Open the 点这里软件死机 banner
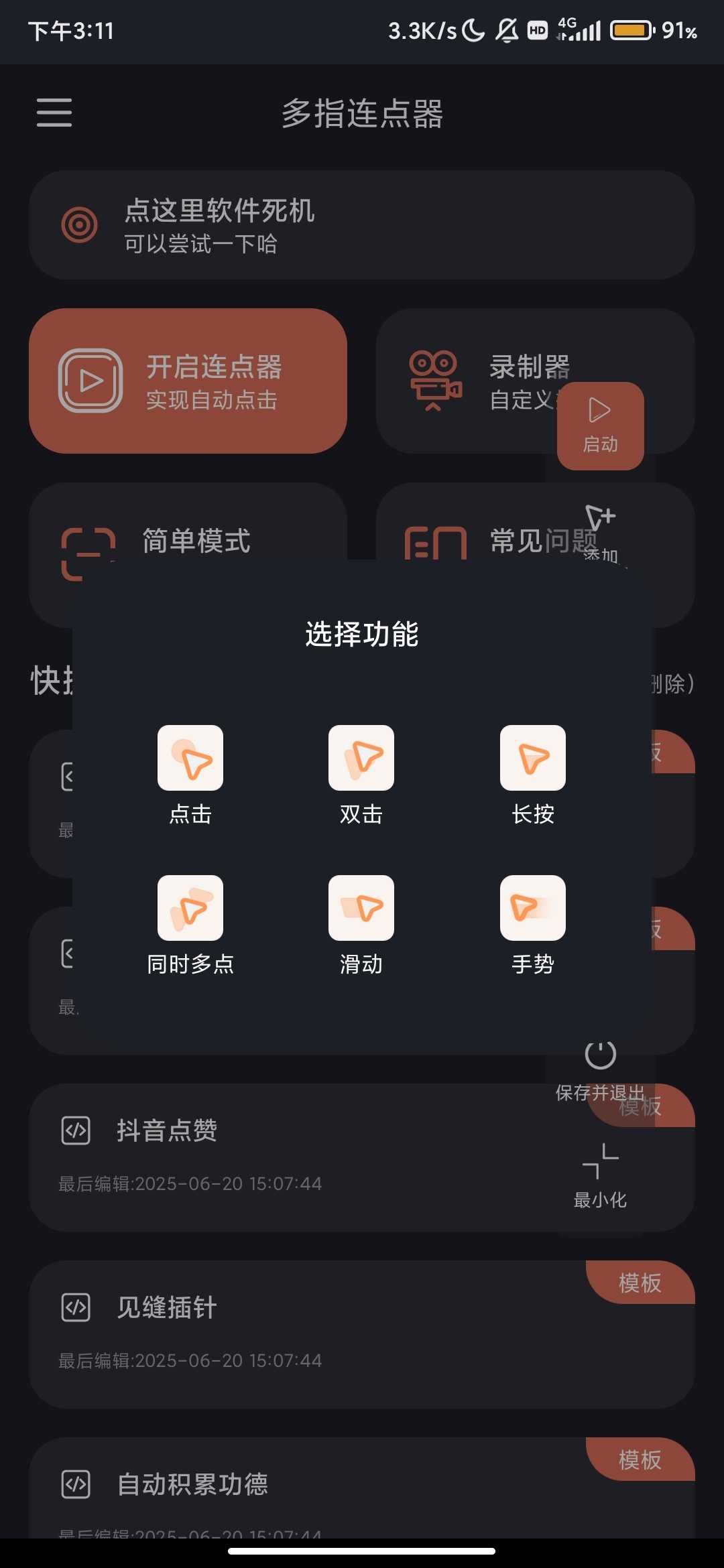 pyautogui.click(x=361, y=224)
